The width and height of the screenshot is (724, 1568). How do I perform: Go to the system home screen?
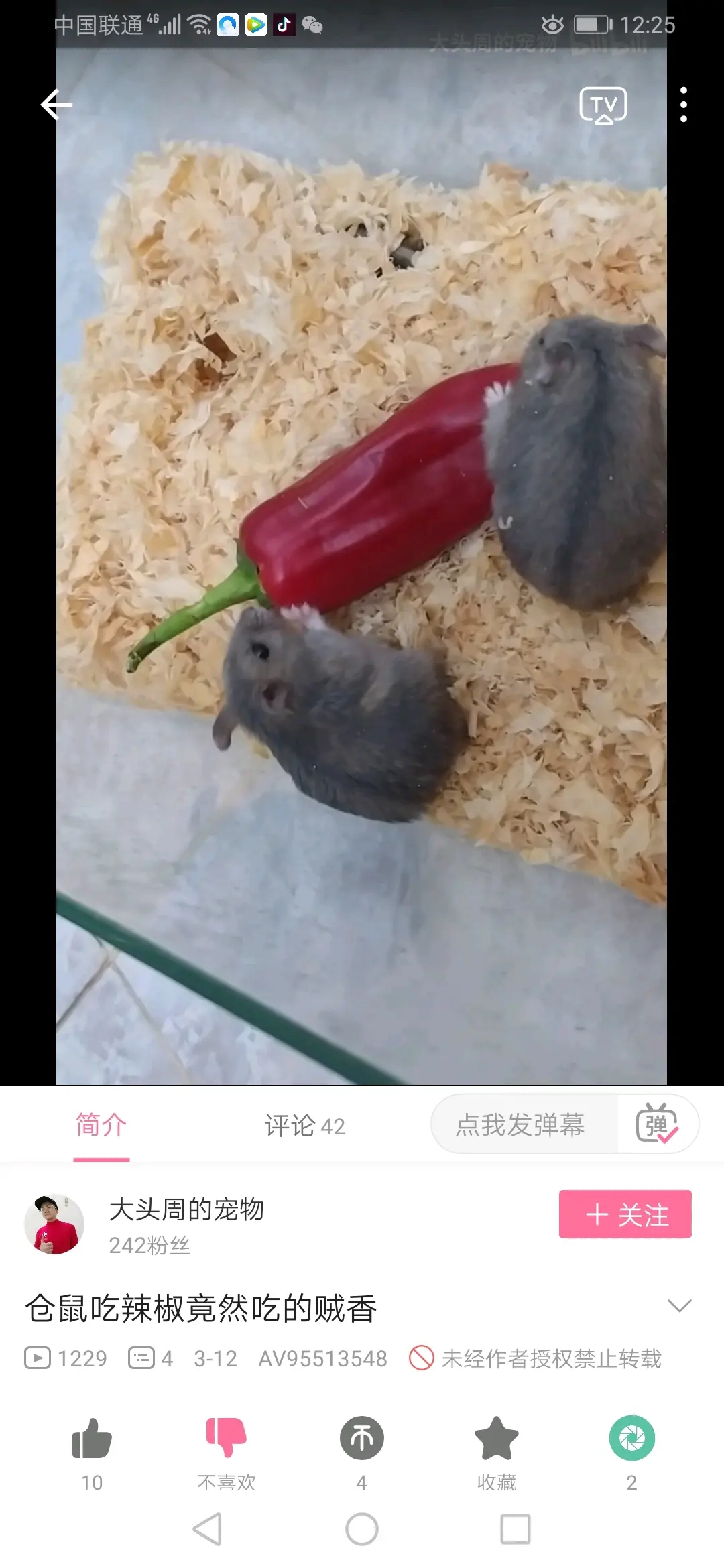(361, 1529)
